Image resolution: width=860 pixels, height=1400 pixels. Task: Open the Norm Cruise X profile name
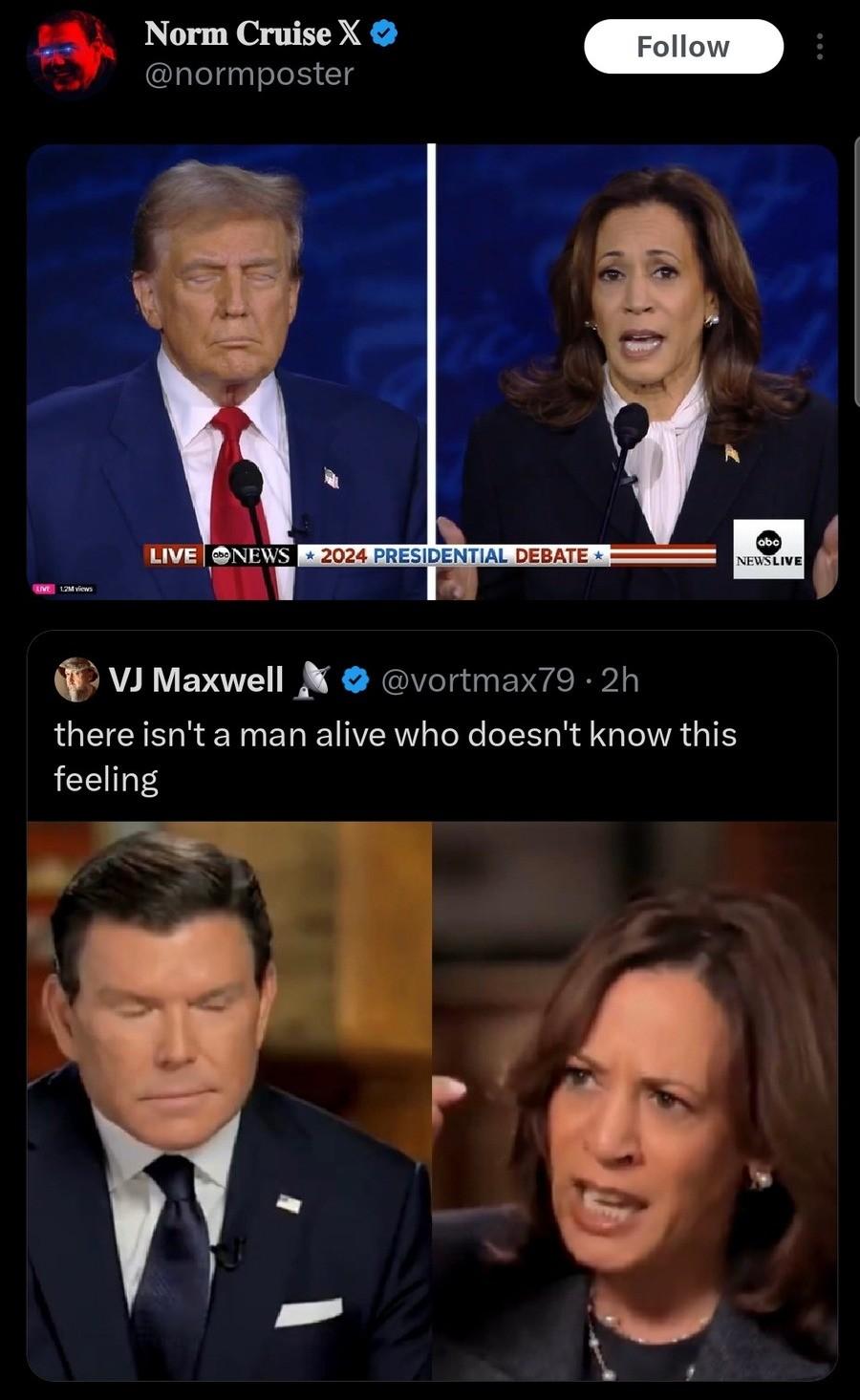(x=252, y=33)
